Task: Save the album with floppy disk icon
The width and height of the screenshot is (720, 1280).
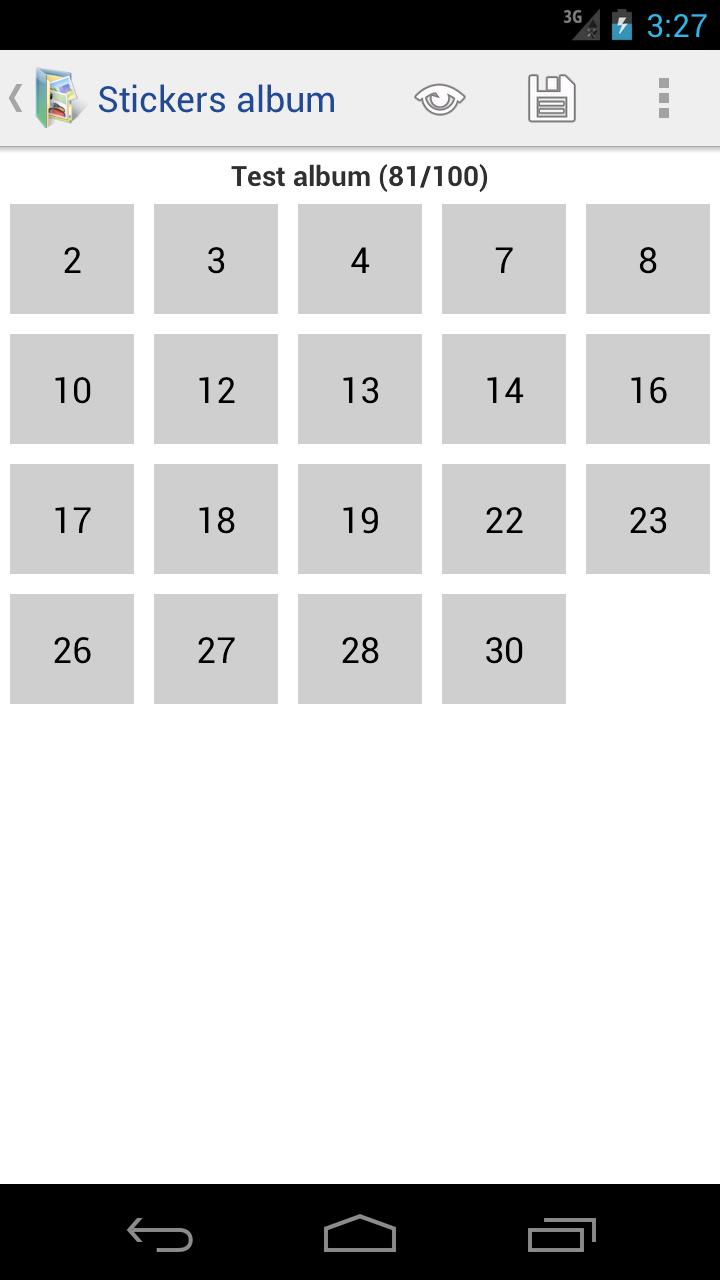Action: pos(552,99)
